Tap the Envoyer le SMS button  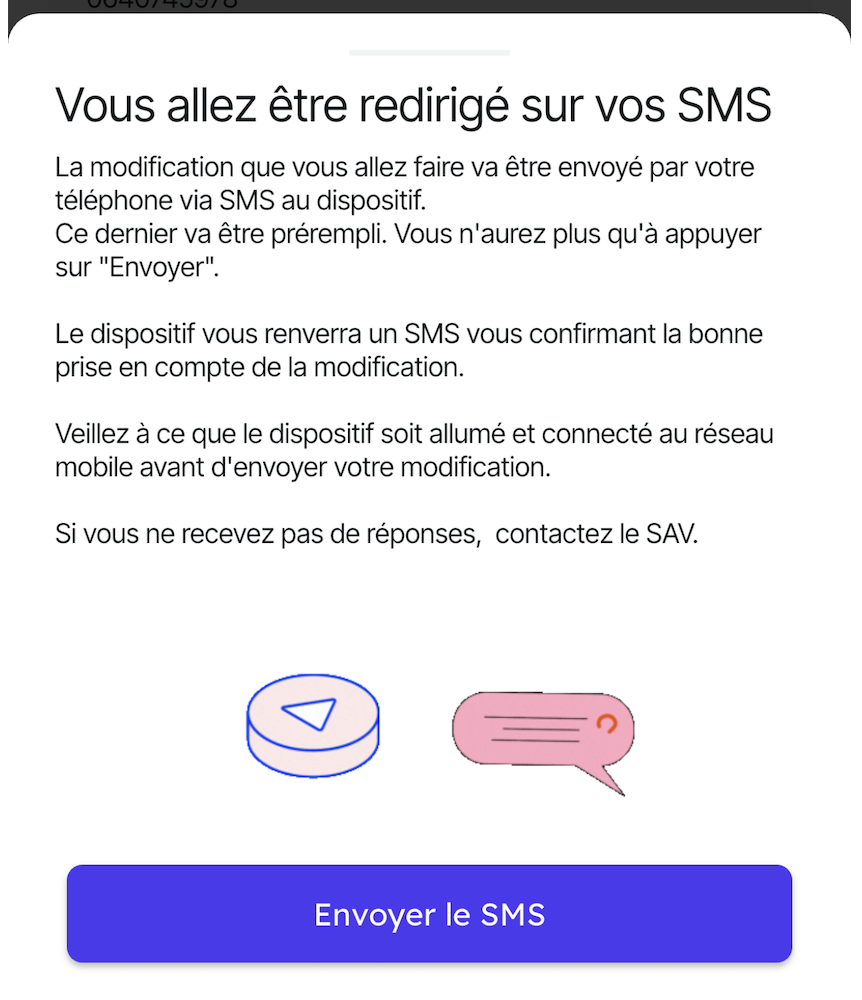click(429, 914)
